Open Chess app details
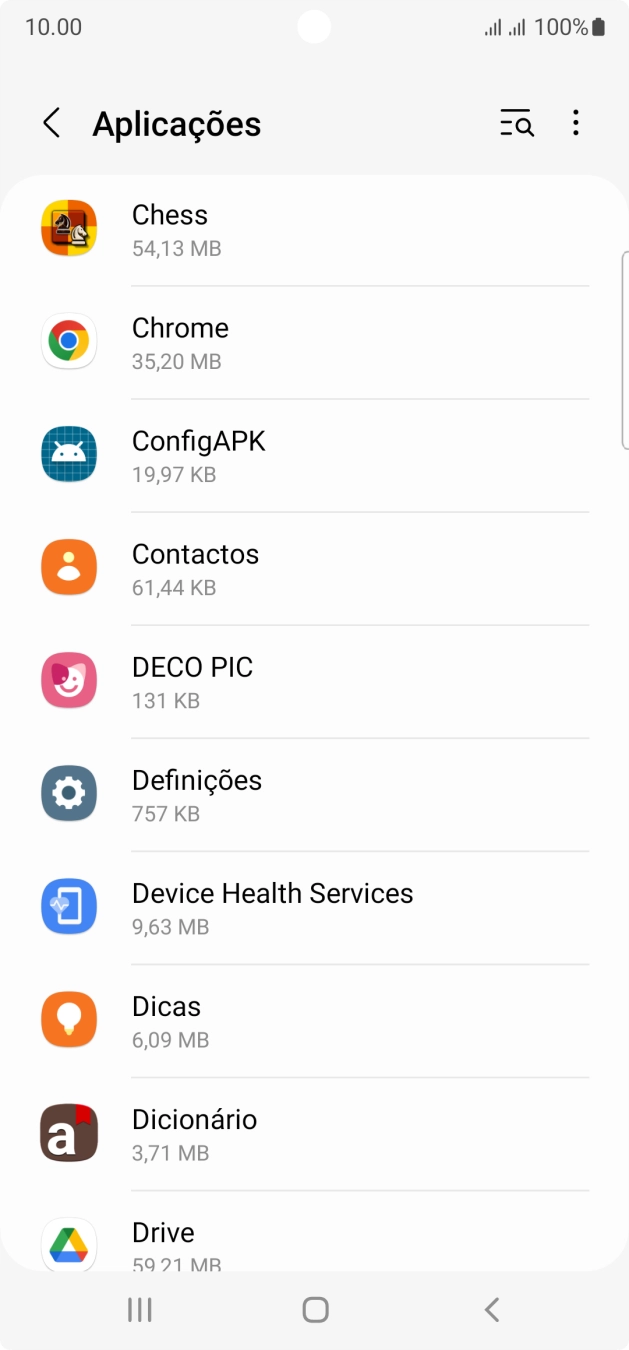Viewport: 629px width, 1350px height. click(314, 229)
